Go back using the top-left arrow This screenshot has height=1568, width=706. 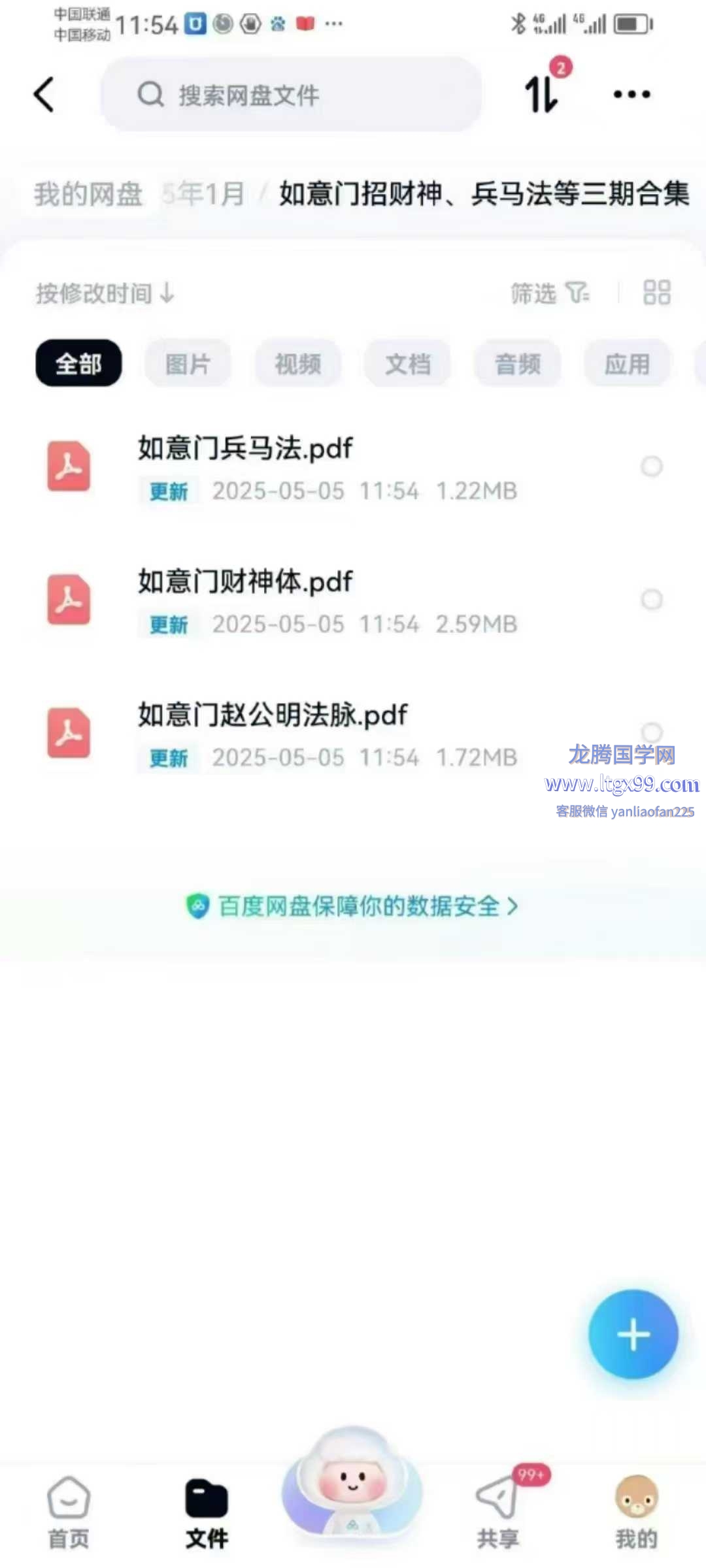(x=44, y=95)
